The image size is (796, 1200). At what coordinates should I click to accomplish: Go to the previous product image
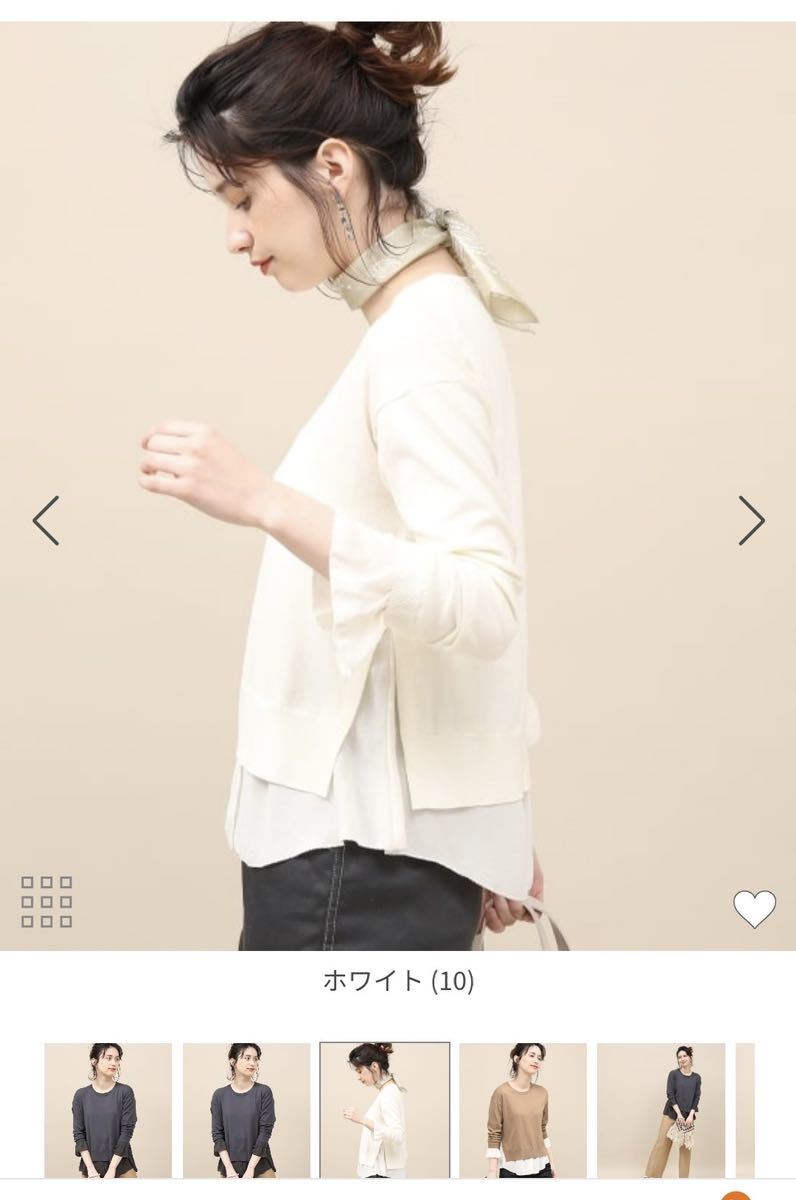tap(46, 520)
